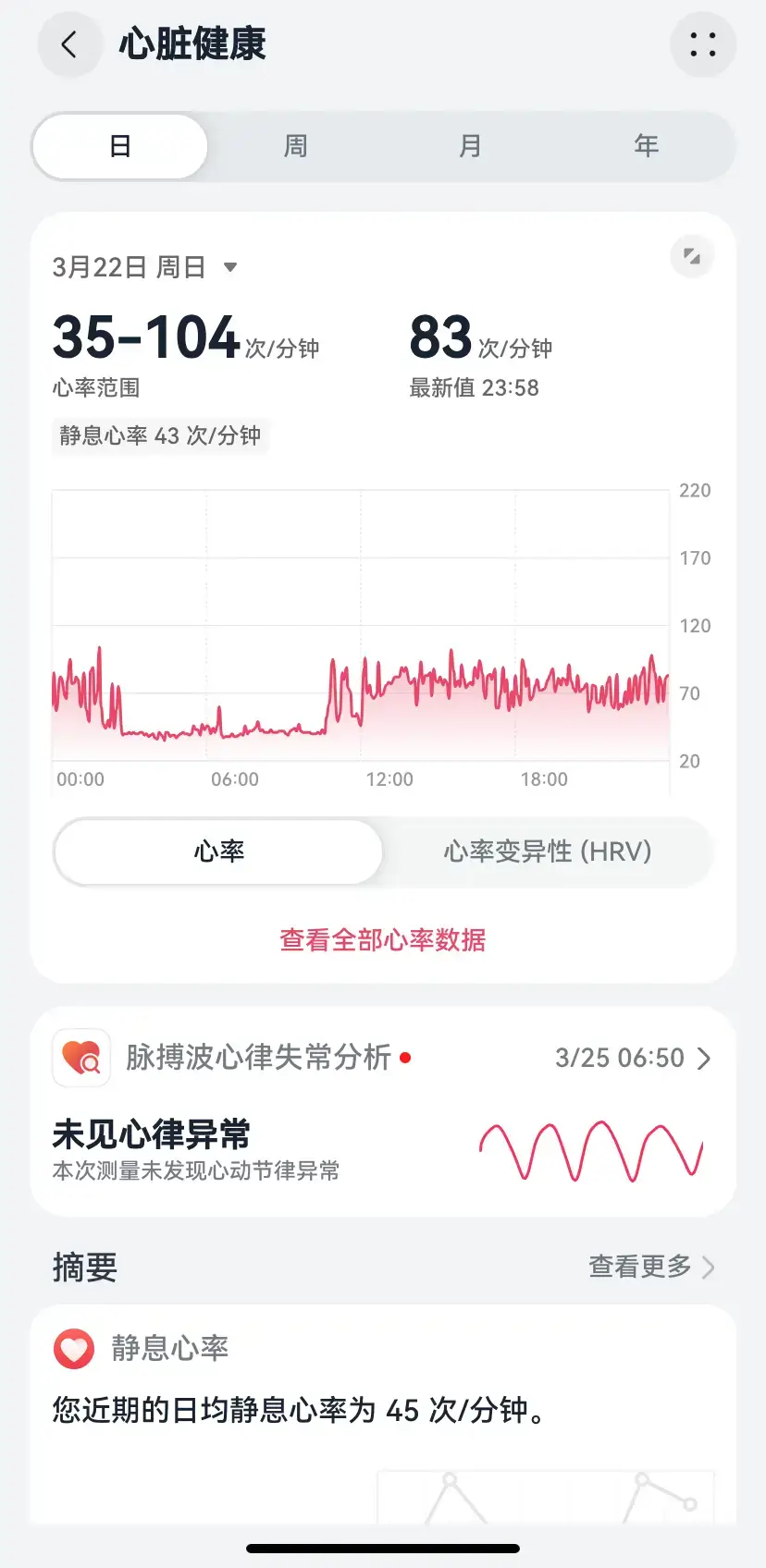This screenshot has width=766, height=1568.
Task: Show the 心率 chart view
Action: pos(219,851)
